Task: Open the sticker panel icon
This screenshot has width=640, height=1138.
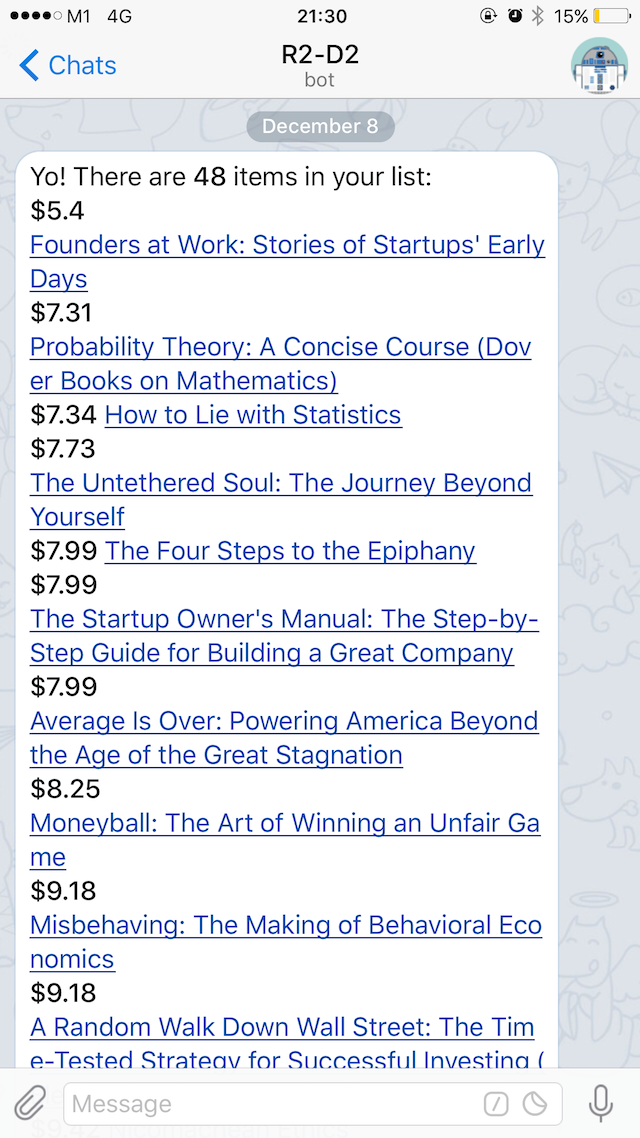Action: pyautogui.click(x=536, y=1105)
